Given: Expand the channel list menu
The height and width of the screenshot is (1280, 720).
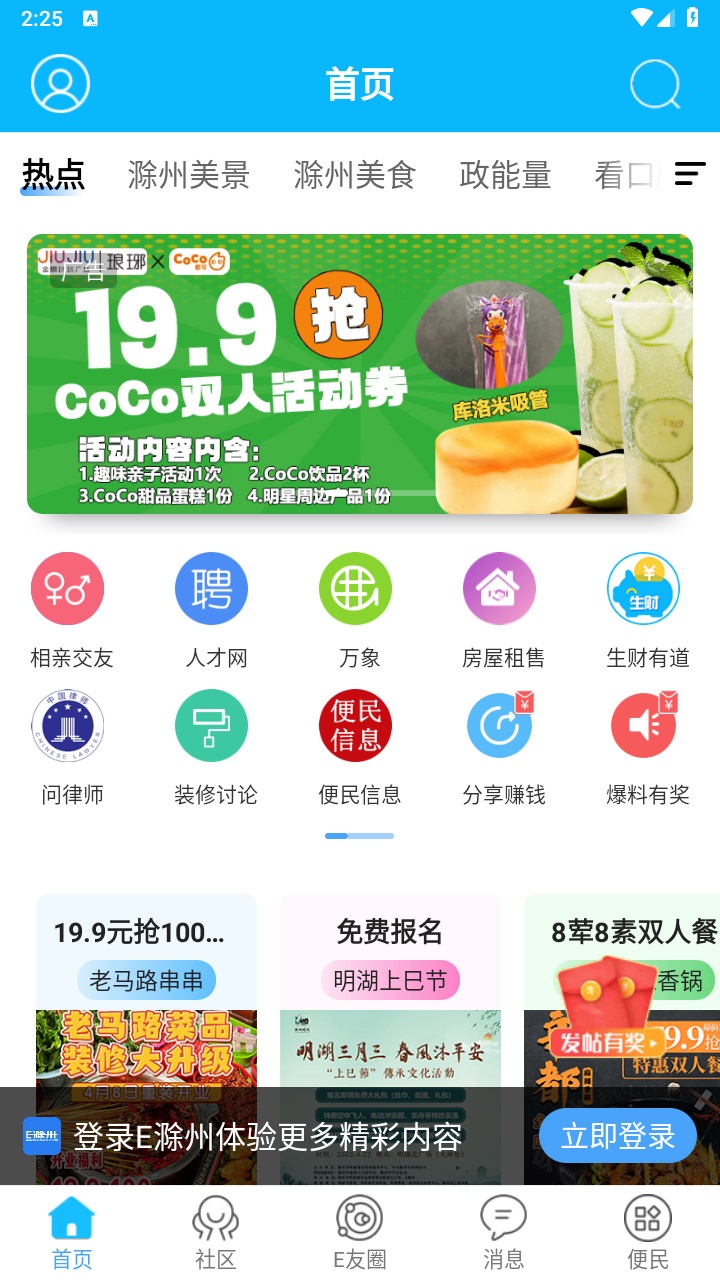Looking at the screenshot, I should click(689, 174).
